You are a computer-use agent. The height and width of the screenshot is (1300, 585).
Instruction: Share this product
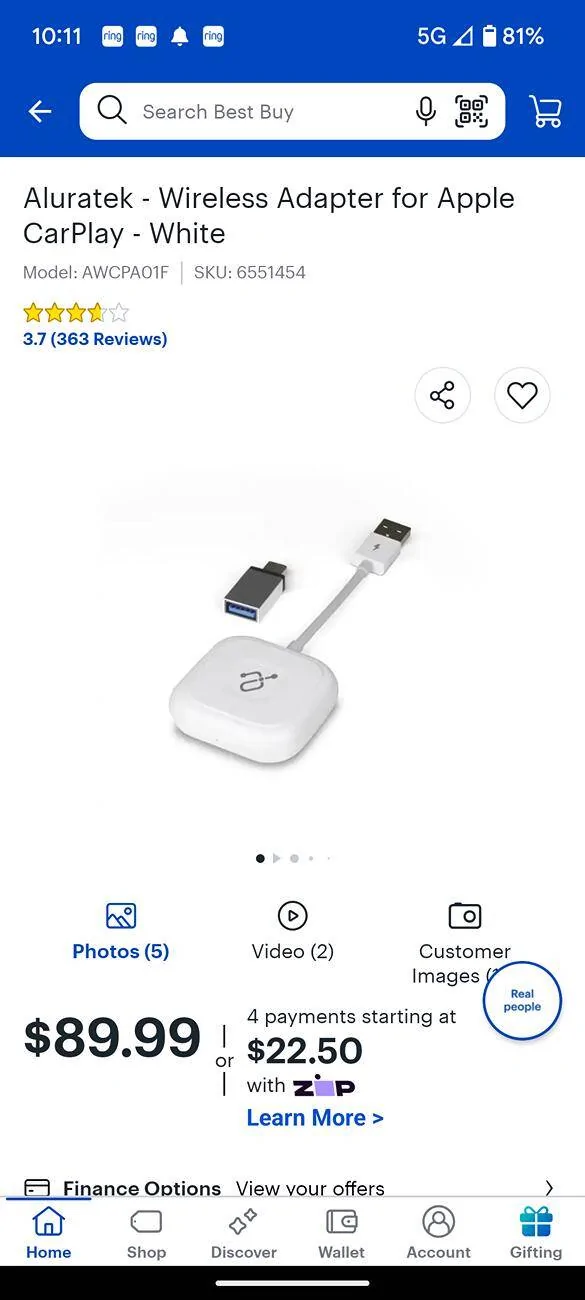442,395
